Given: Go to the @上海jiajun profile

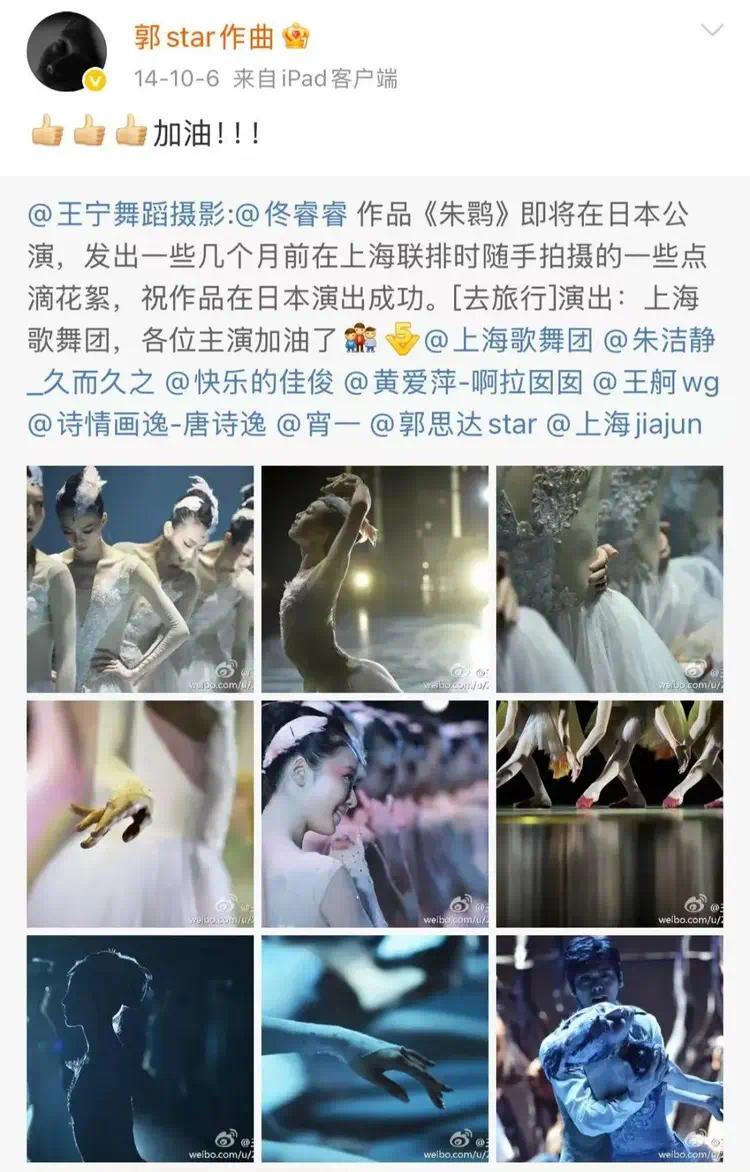Looking at the screenshot, I should [x=624, y=424].
